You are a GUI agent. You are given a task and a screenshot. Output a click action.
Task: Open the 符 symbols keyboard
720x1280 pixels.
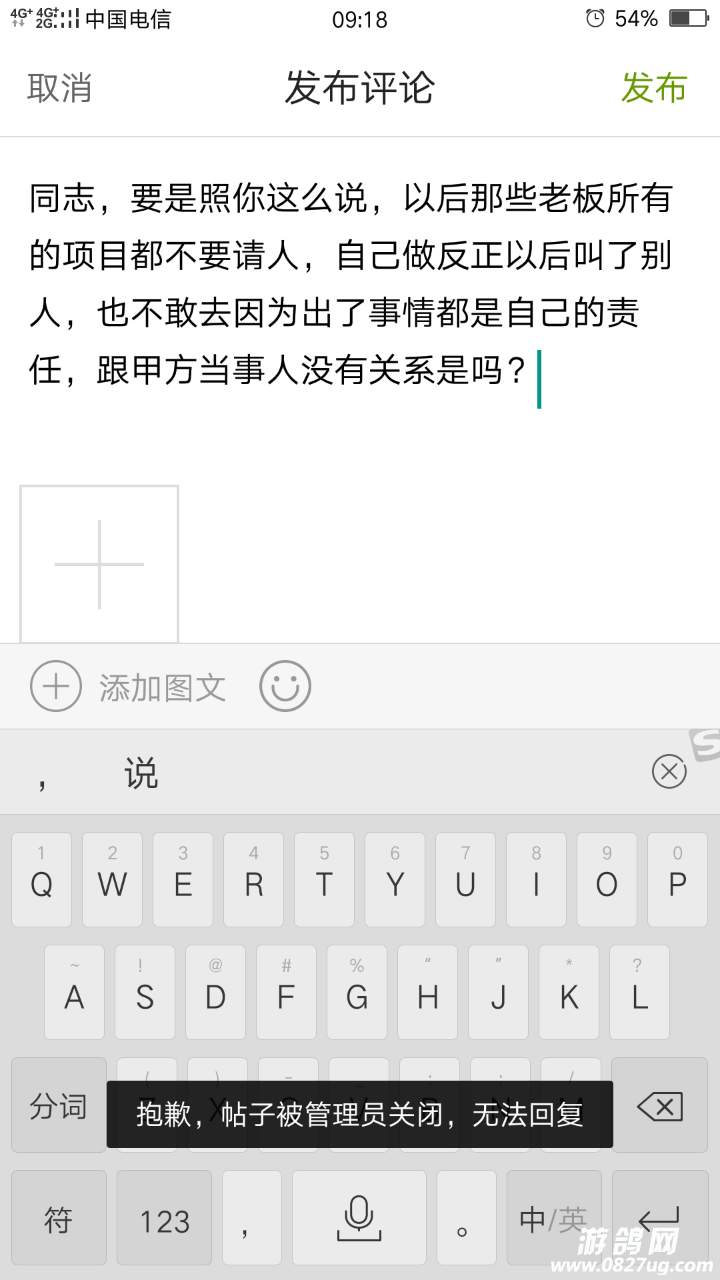(58, 1218)
